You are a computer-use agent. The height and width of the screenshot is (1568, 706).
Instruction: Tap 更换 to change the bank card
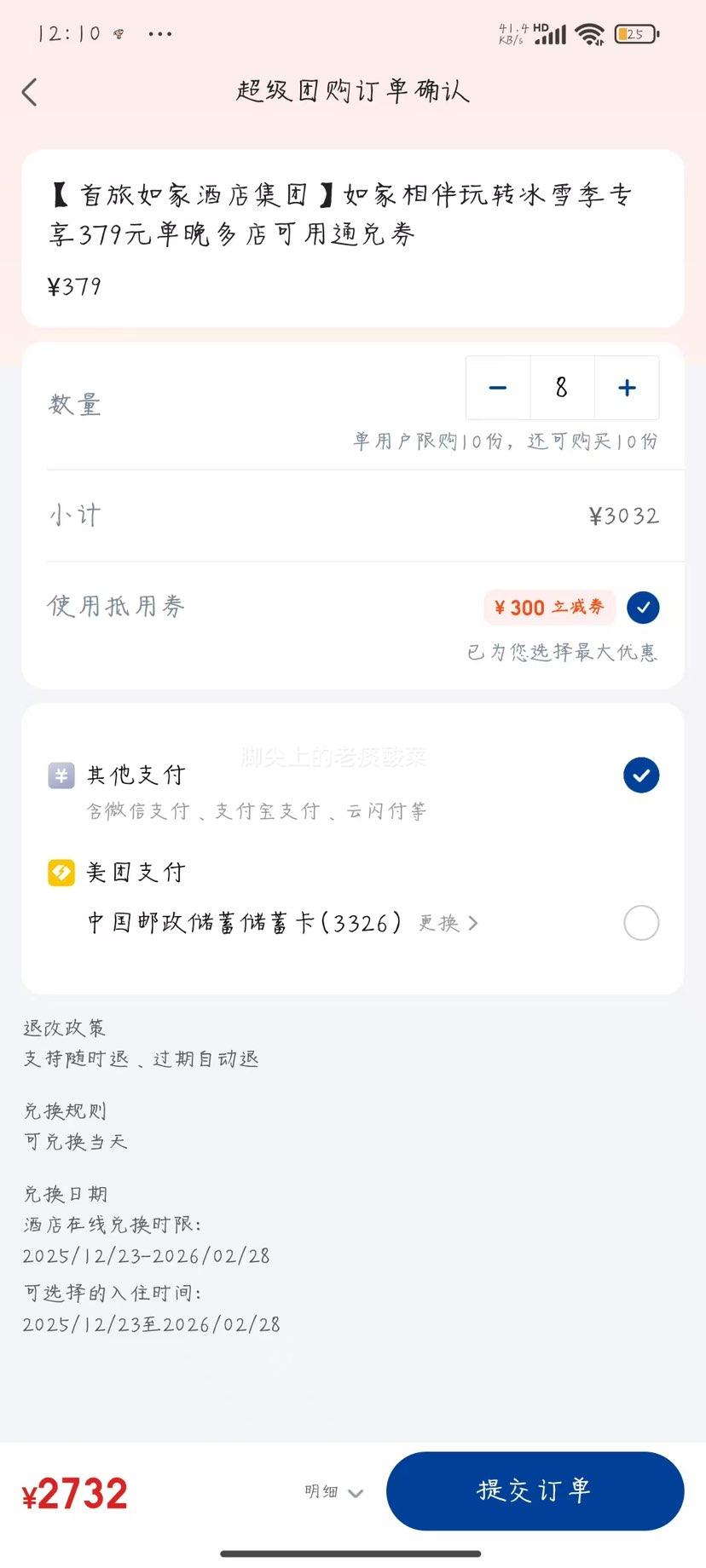click(x=438, y=923)
